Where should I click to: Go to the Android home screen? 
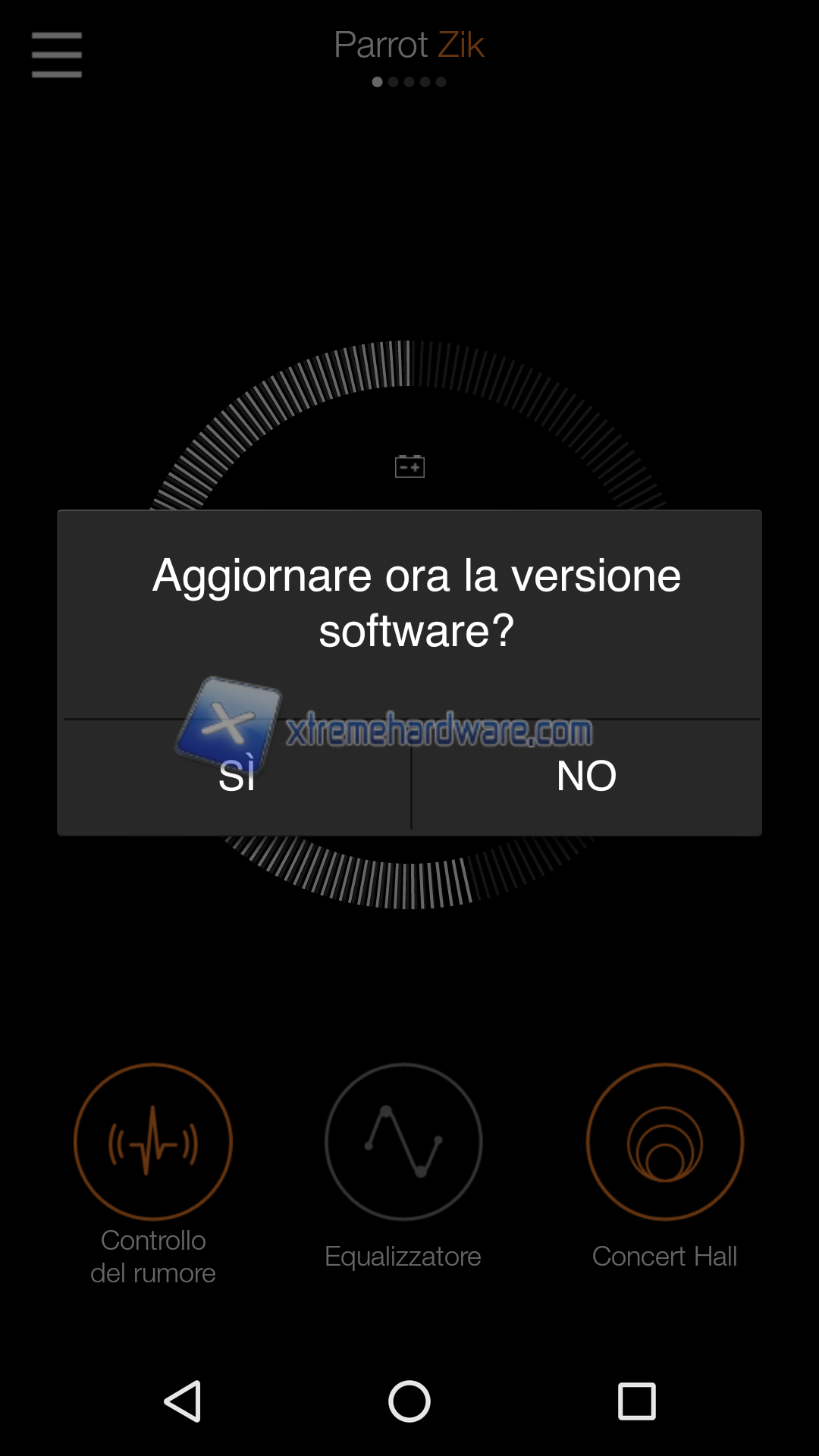[409, 1401]
